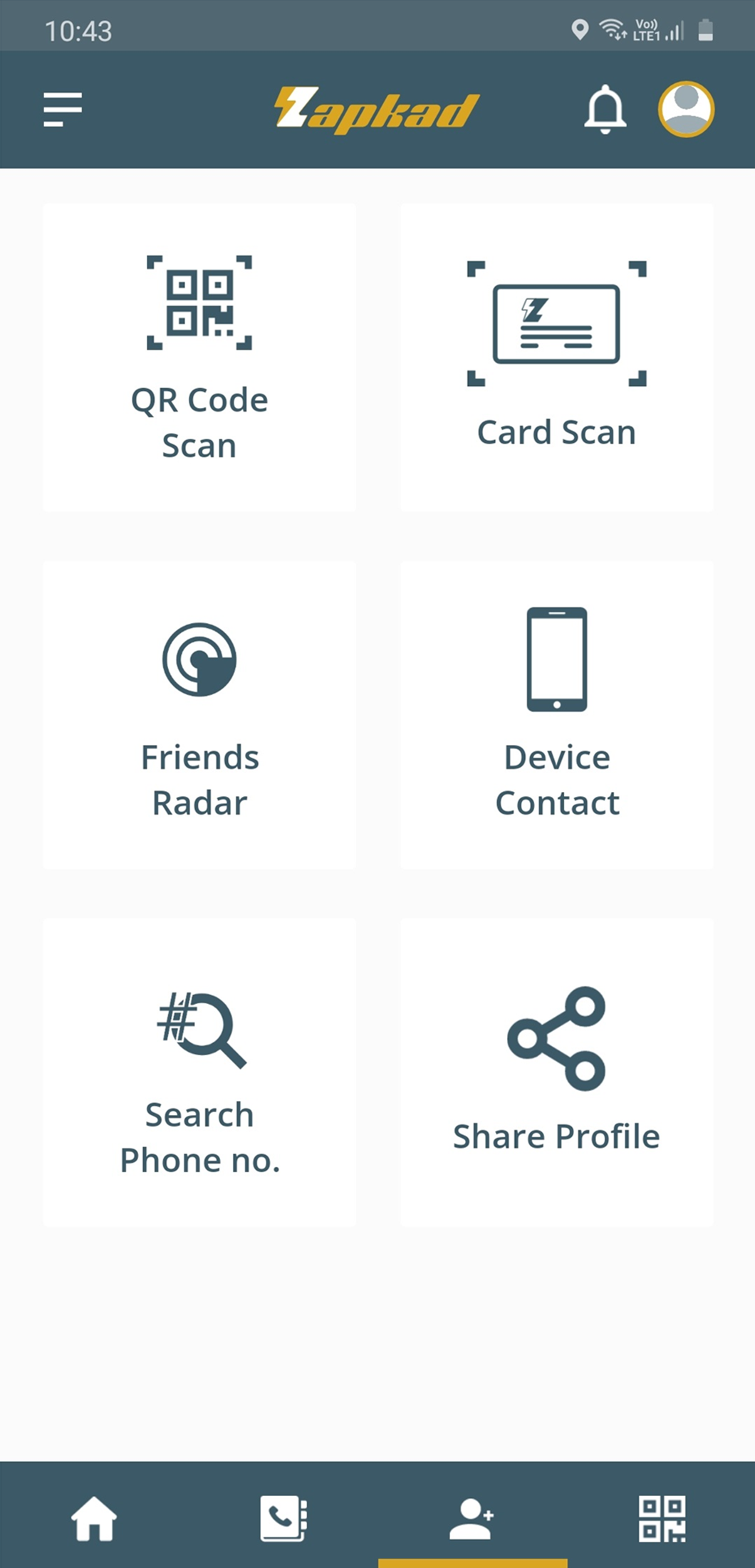Switch to the contacts book tab

click(x=283, y=1518)
